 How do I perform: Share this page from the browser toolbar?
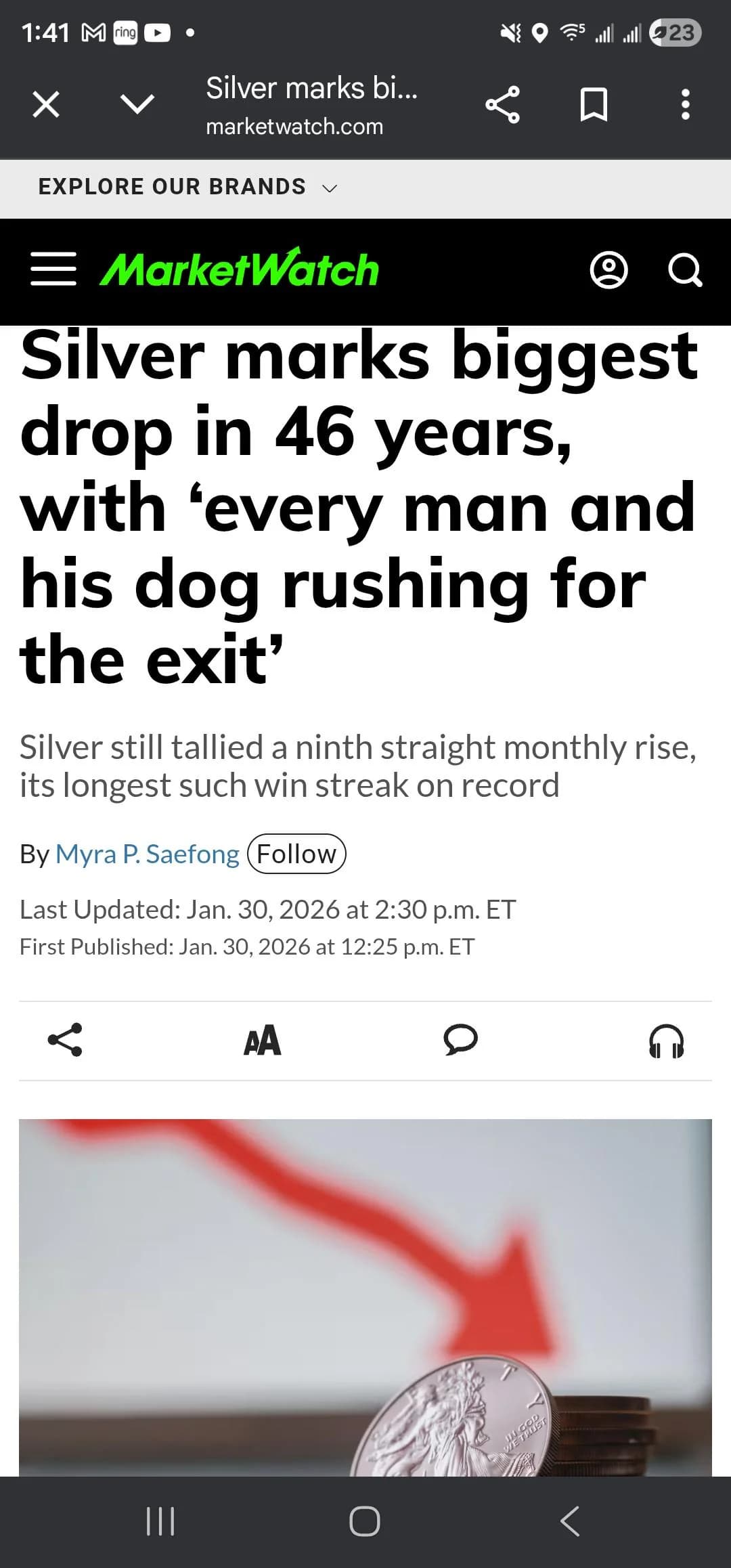coord(502,105)
